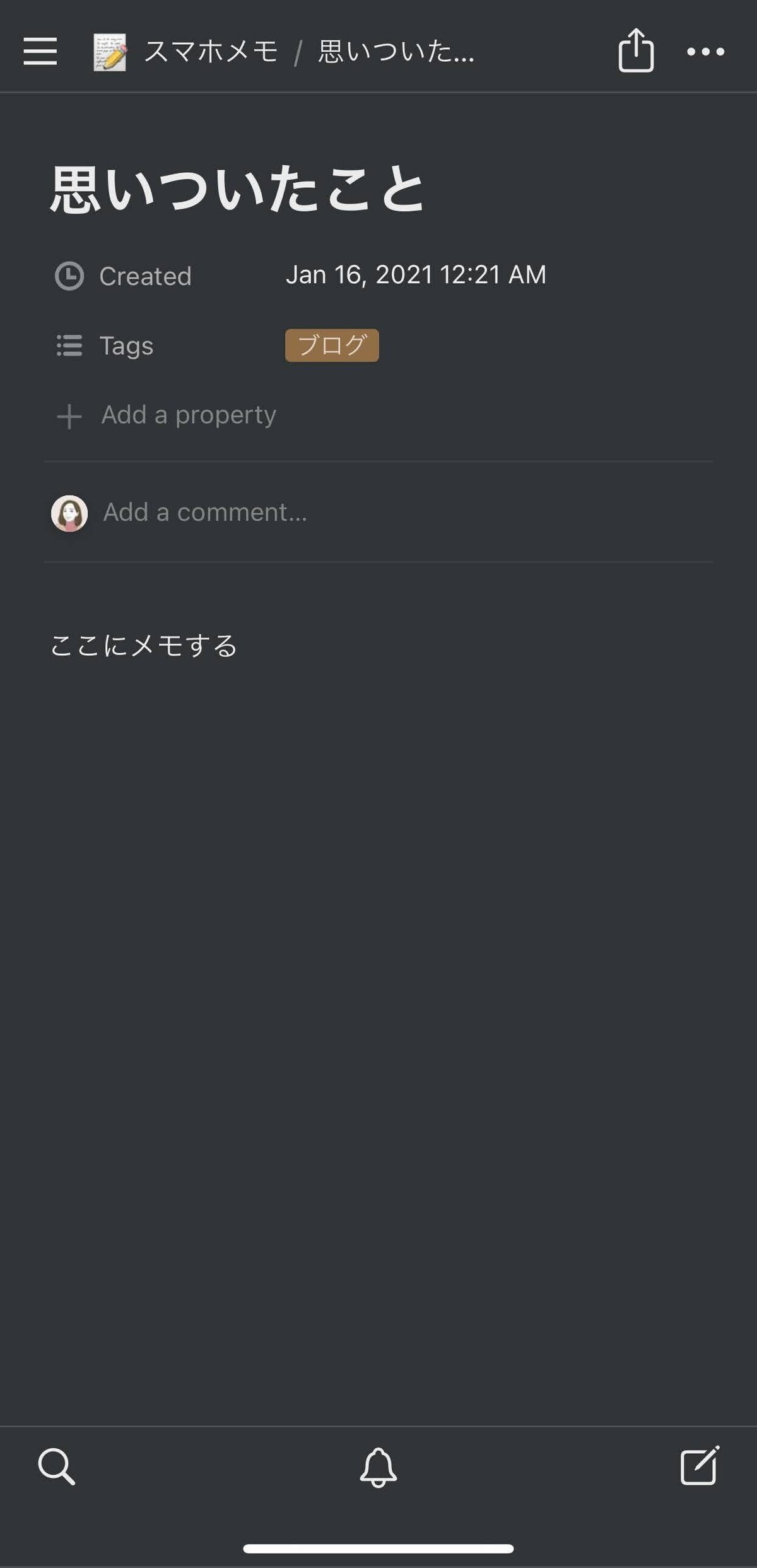Open the Created timestamp to edit it
The height and width of the screenshot is (1568, 757).
point(417,275)
